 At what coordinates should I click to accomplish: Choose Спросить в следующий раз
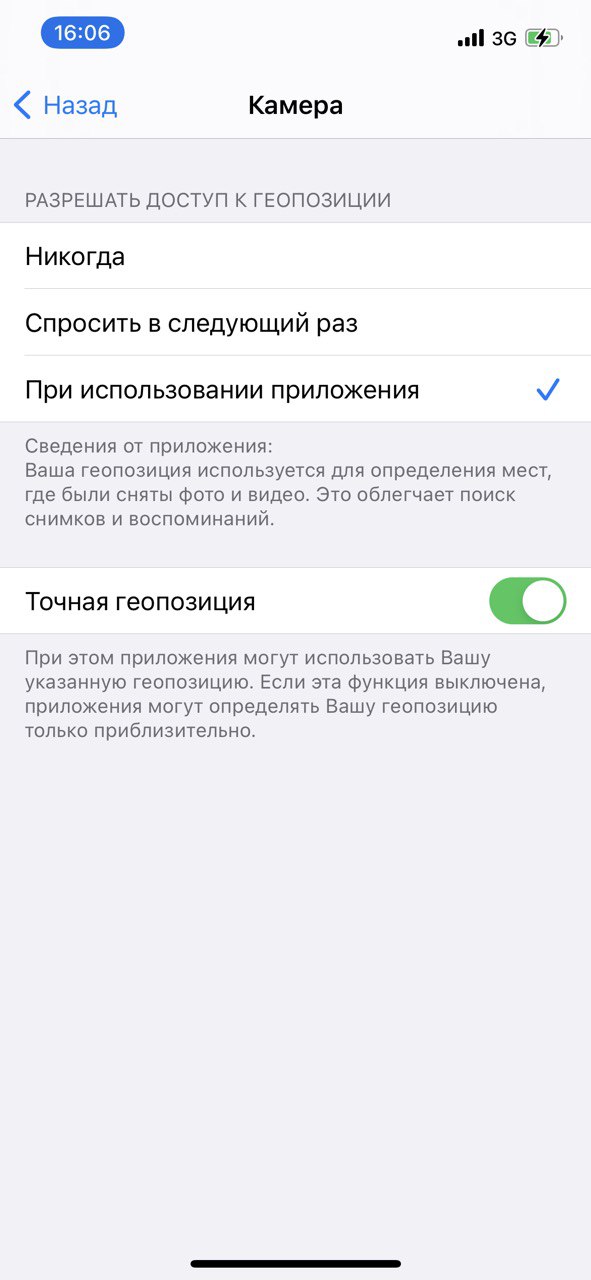pos(295,323)
